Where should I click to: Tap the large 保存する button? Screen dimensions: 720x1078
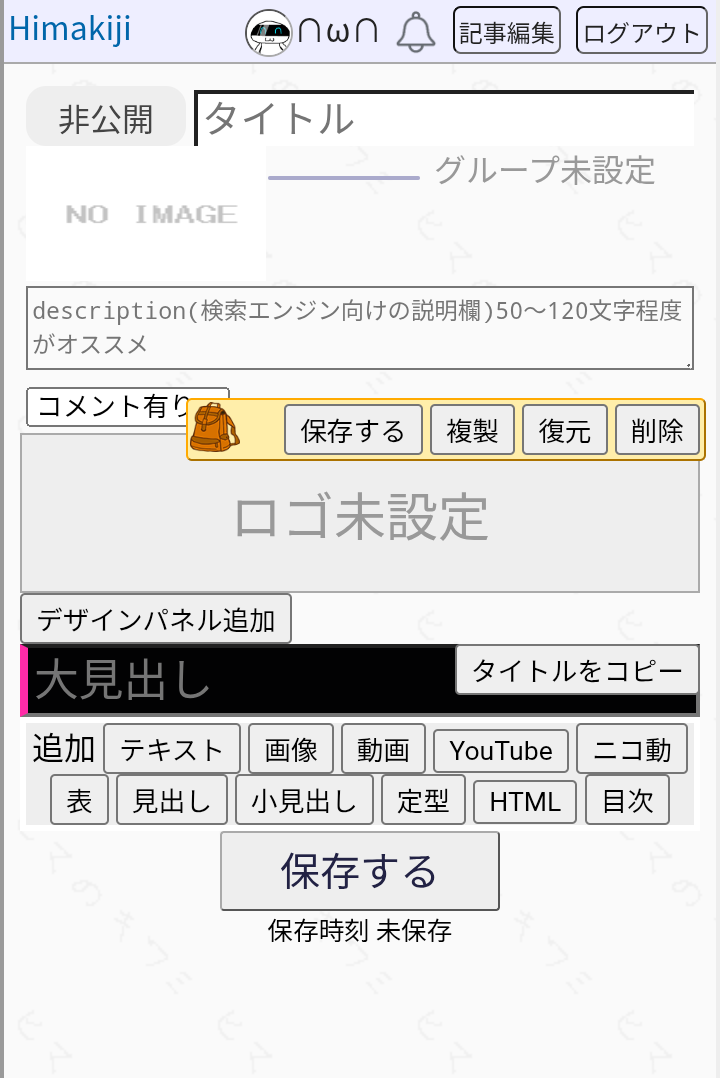tap(359, 871)
